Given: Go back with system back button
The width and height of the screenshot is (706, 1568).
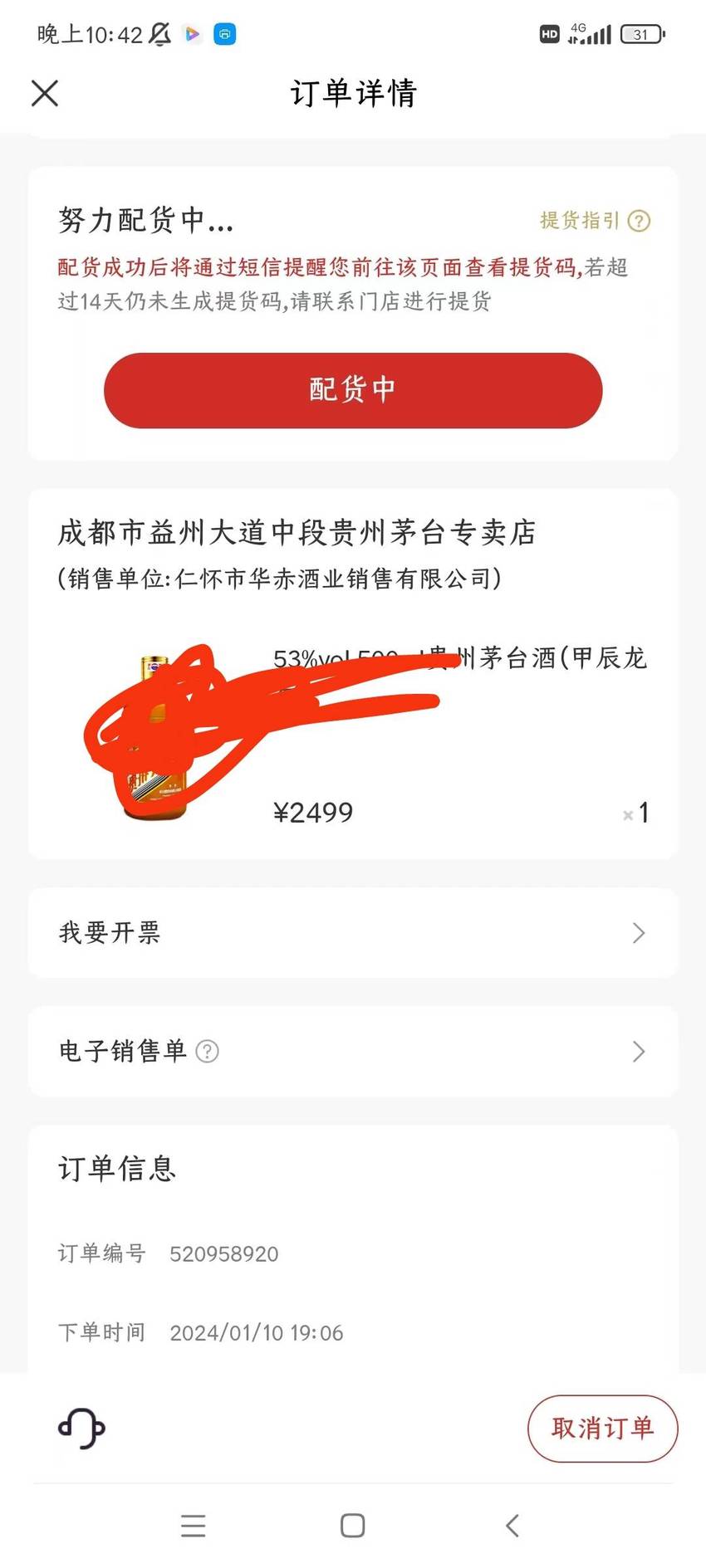Looking at the screenshot, I should coord(512,1526).
